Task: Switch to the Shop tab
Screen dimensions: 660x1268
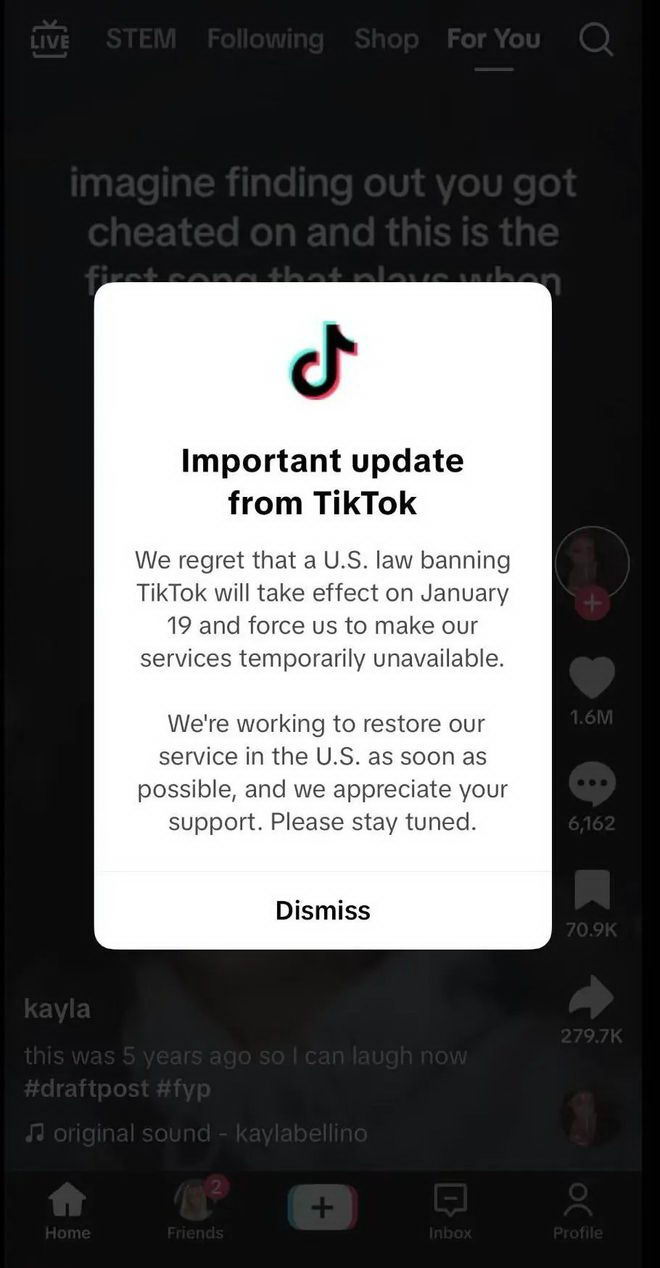Action: 385,40
